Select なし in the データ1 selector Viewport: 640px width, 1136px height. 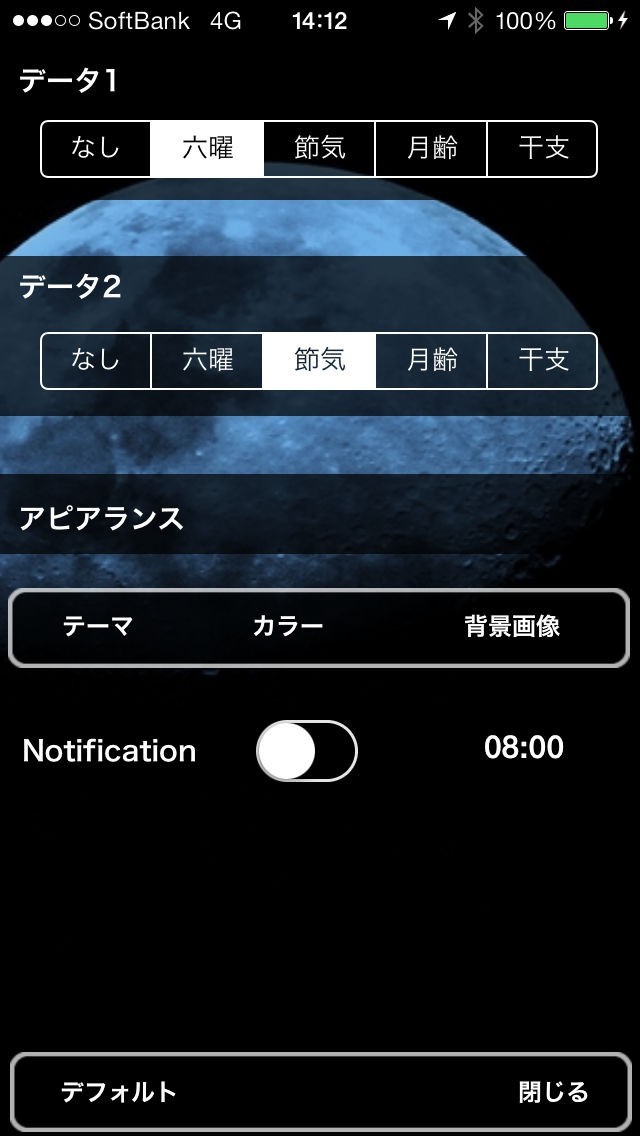[x=96, y=149]
